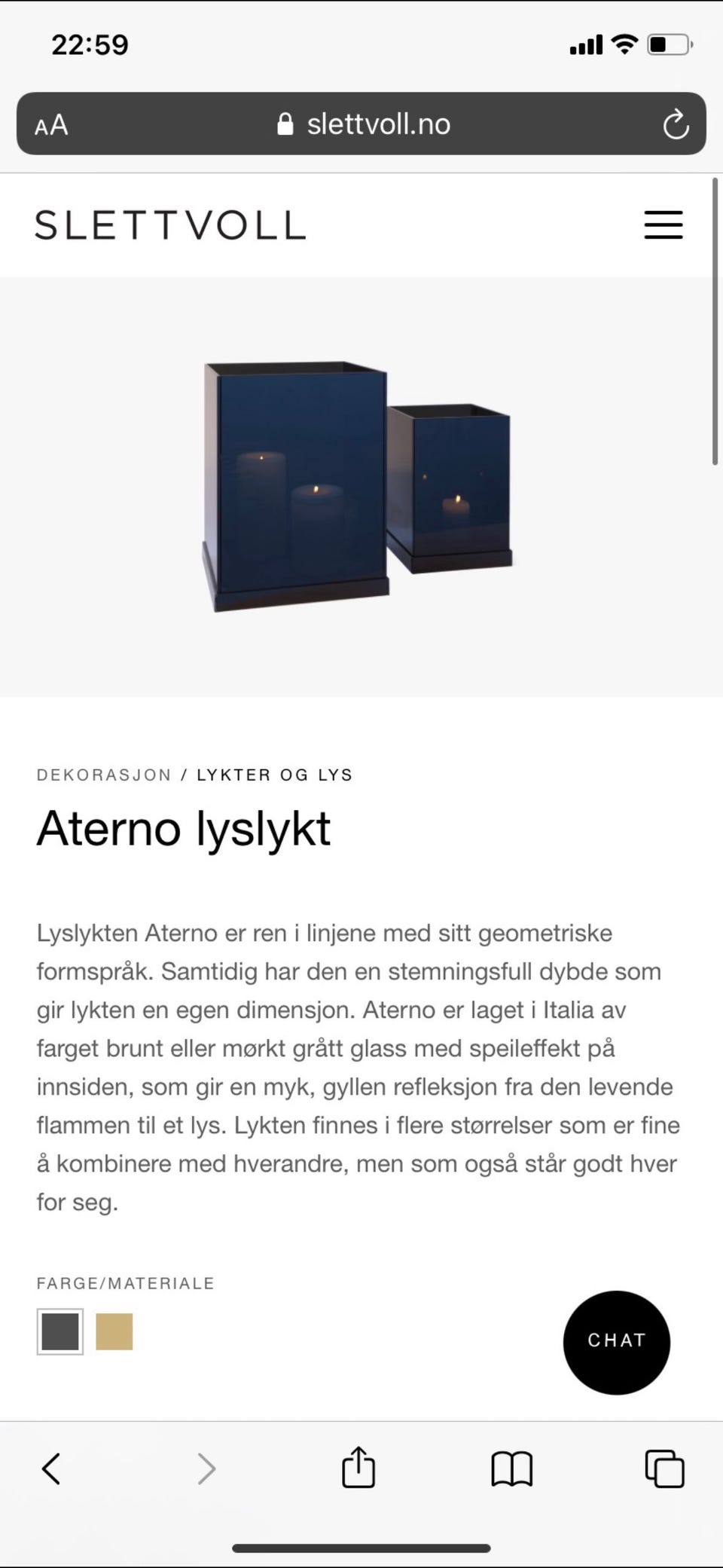Reload the slettvoll.no page

coord(676,124)
